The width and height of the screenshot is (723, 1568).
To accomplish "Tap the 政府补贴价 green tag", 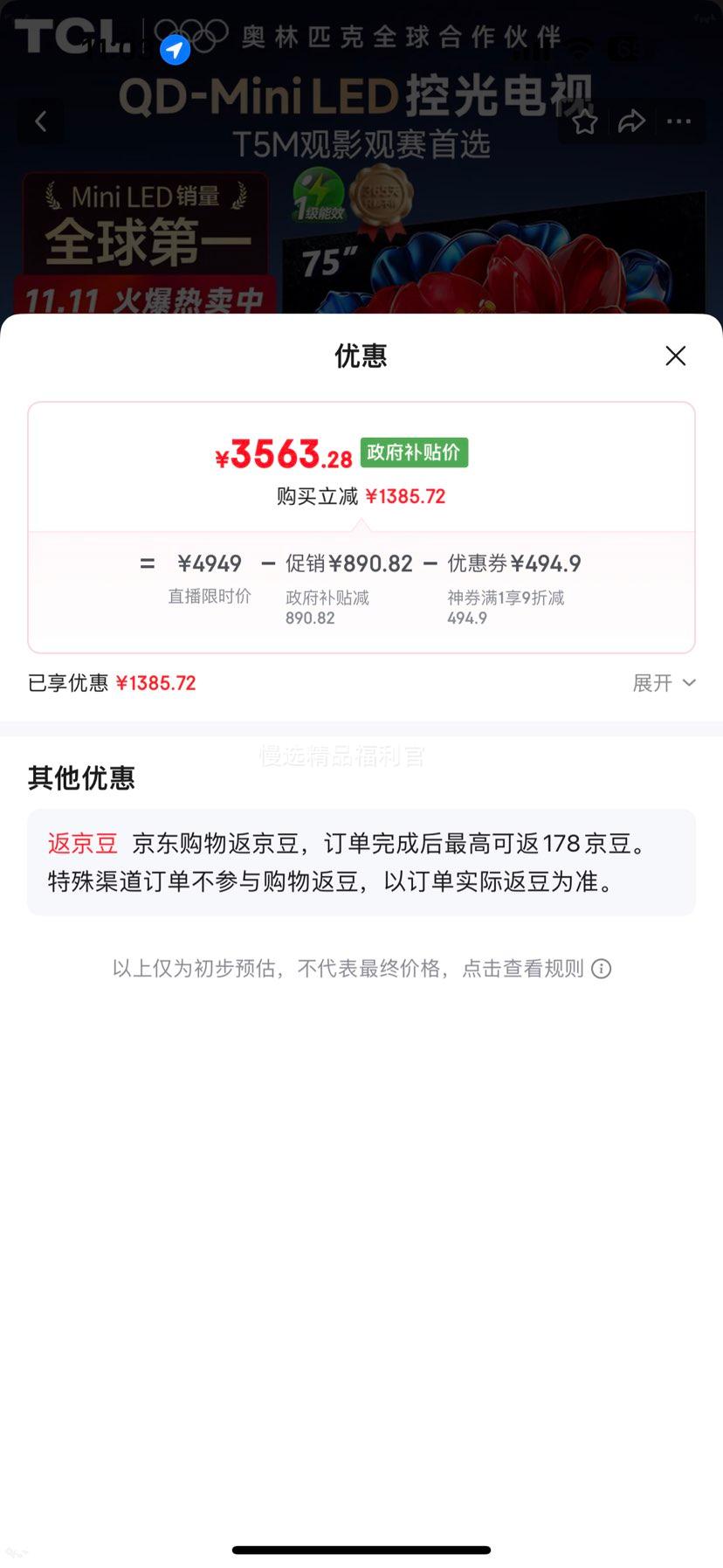I will coord(415,452).
